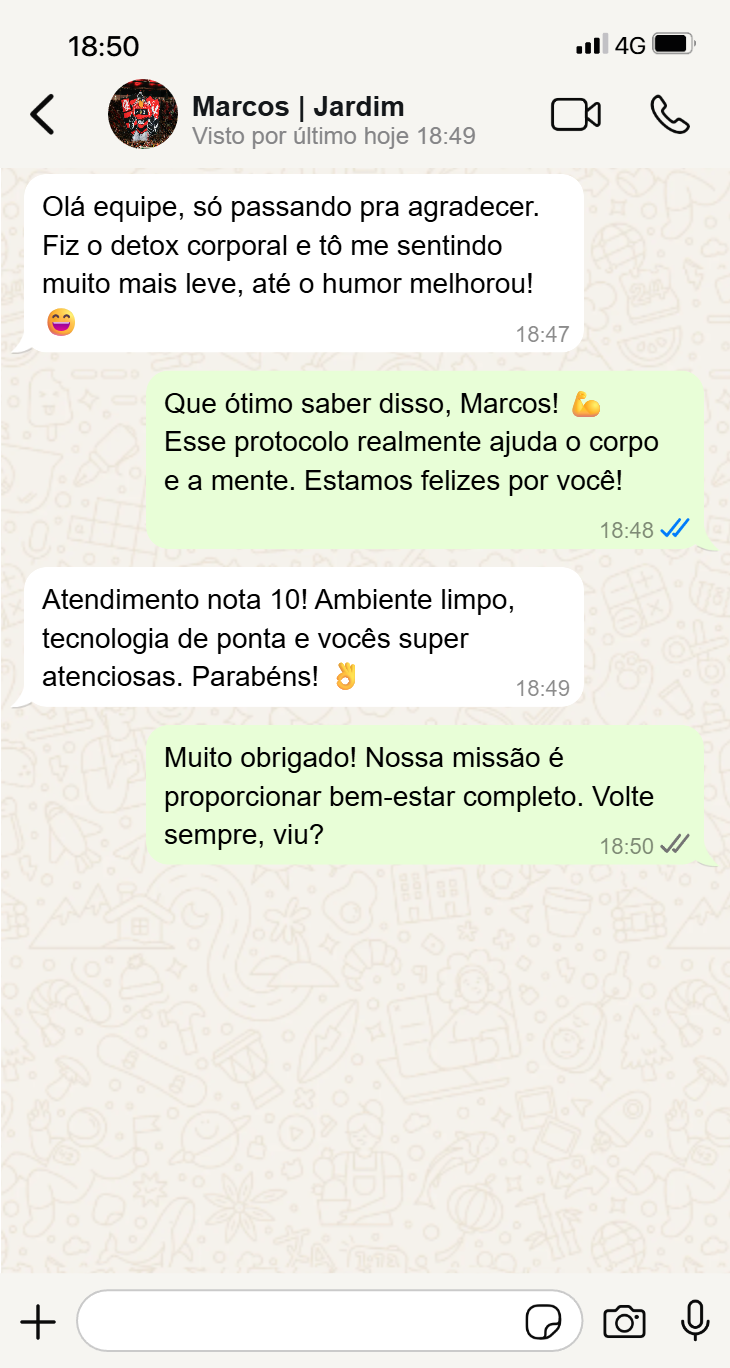View Marcos's profile picture
This screenshot has height=1368, width=730.
(x=143, y=115)
